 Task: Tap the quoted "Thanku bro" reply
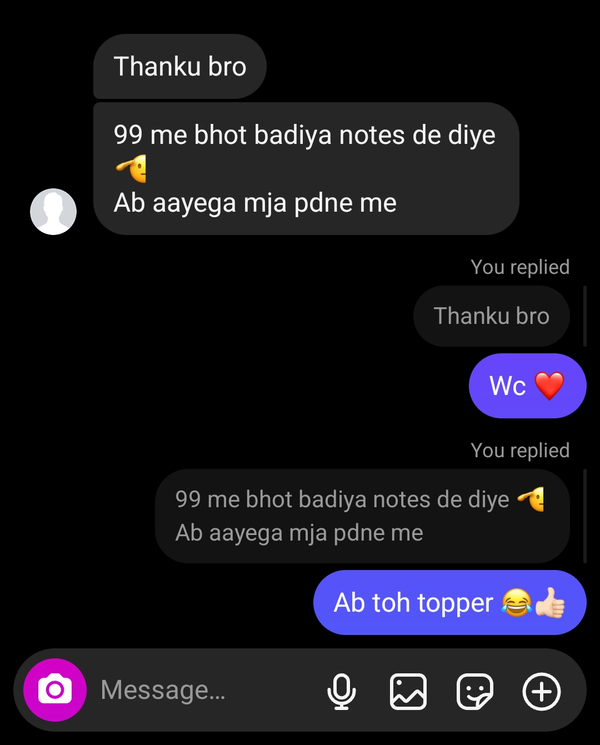491,316
